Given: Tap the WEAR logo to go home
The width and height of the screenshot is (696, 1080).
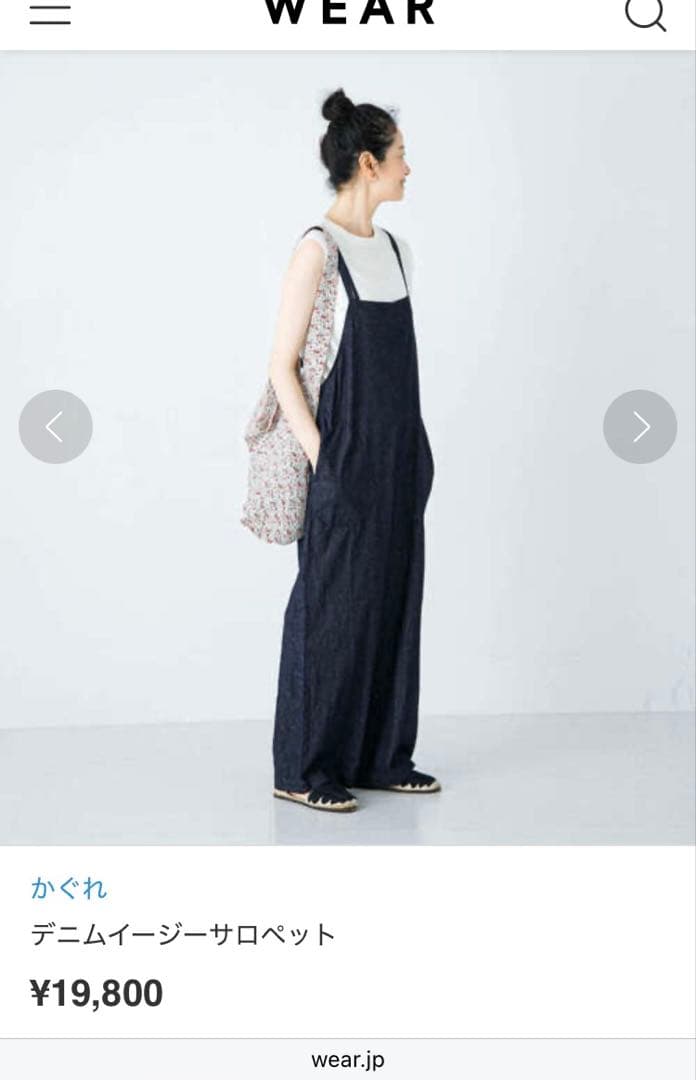Looking at the screenshot, I should coord(349,12).
